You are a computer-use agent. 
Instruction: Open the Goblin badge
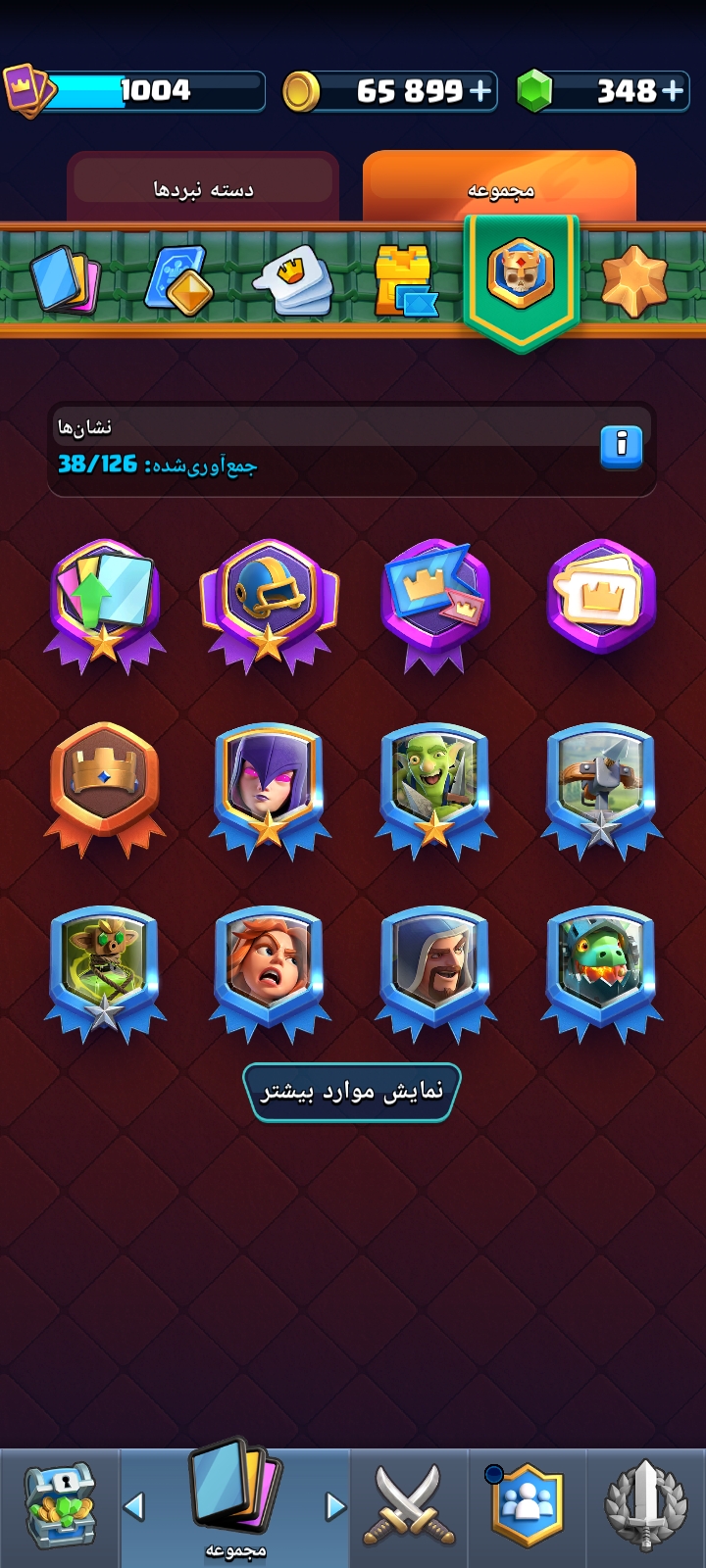435,787
